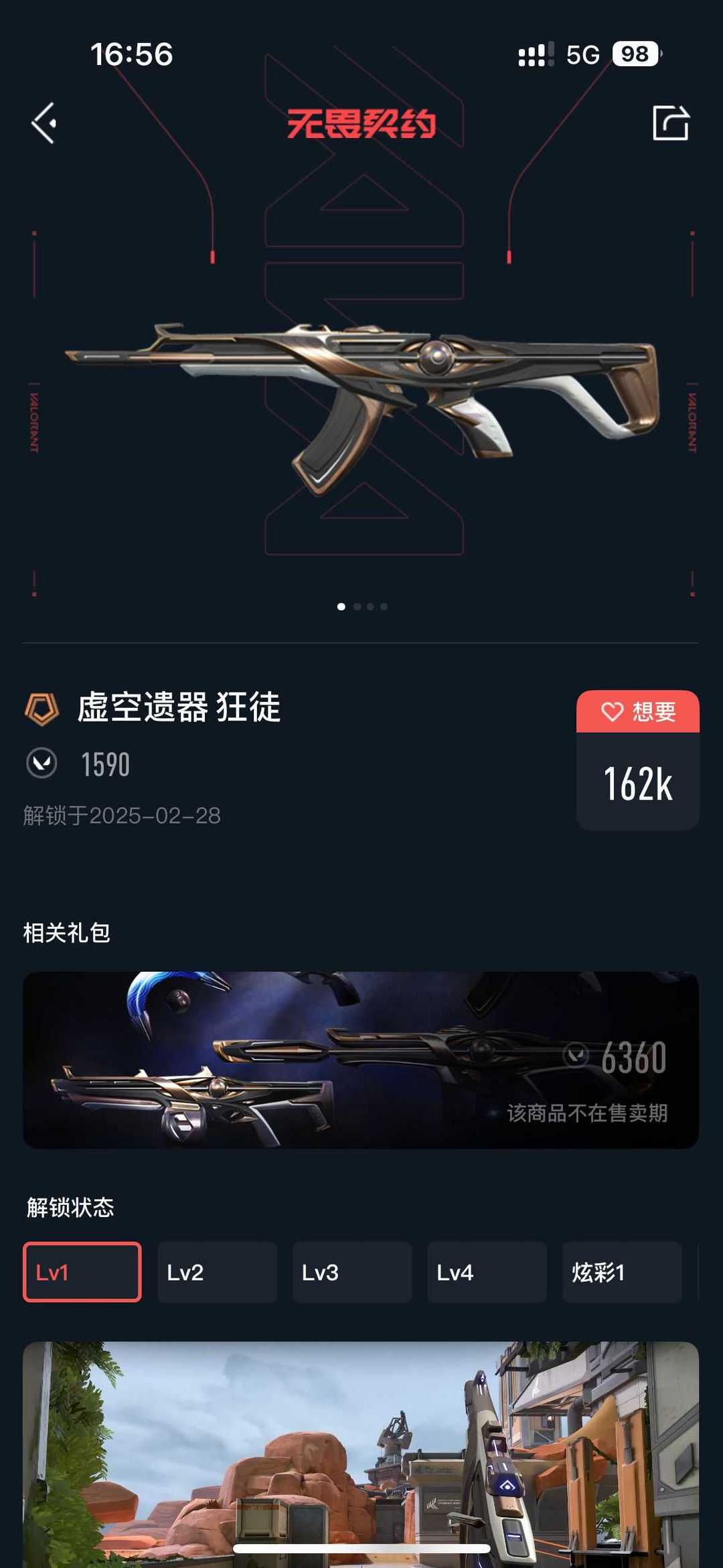Select the 炫彩1 variant
The height and width of the screenshot is (1568, 723).
[x=621, y=1272]
